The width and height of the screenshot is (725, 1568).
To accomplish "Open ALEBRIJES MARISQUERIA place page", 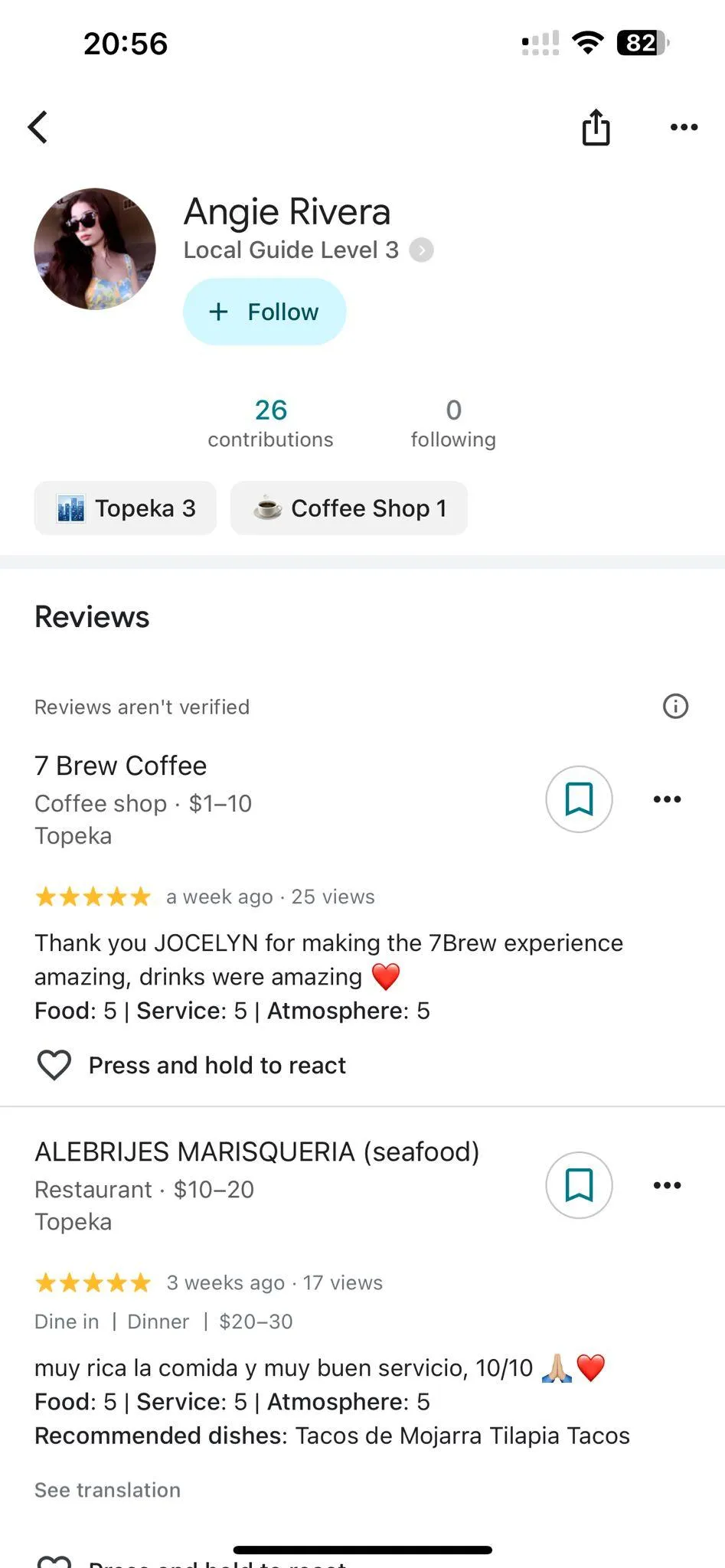I will point(257,1151).
